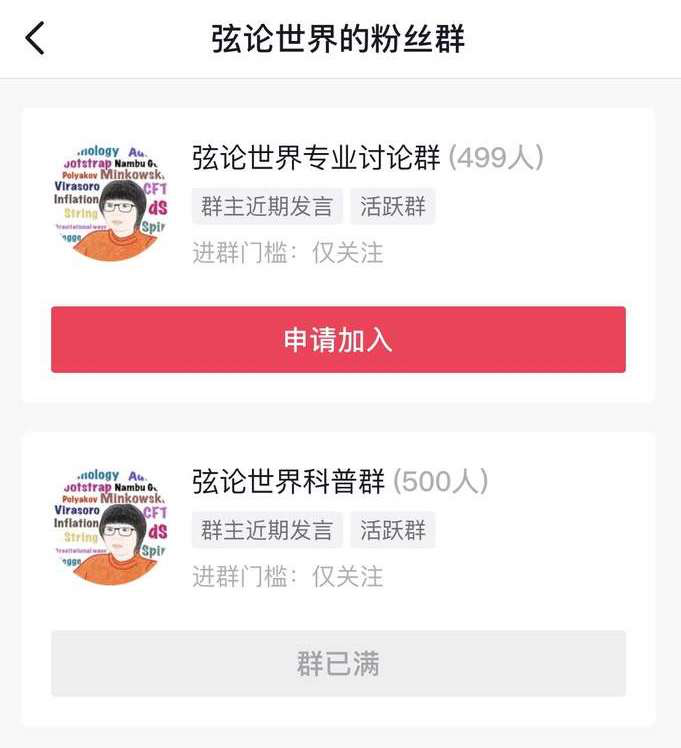Go back from 弦论世界的粉丝群 page

36,39
